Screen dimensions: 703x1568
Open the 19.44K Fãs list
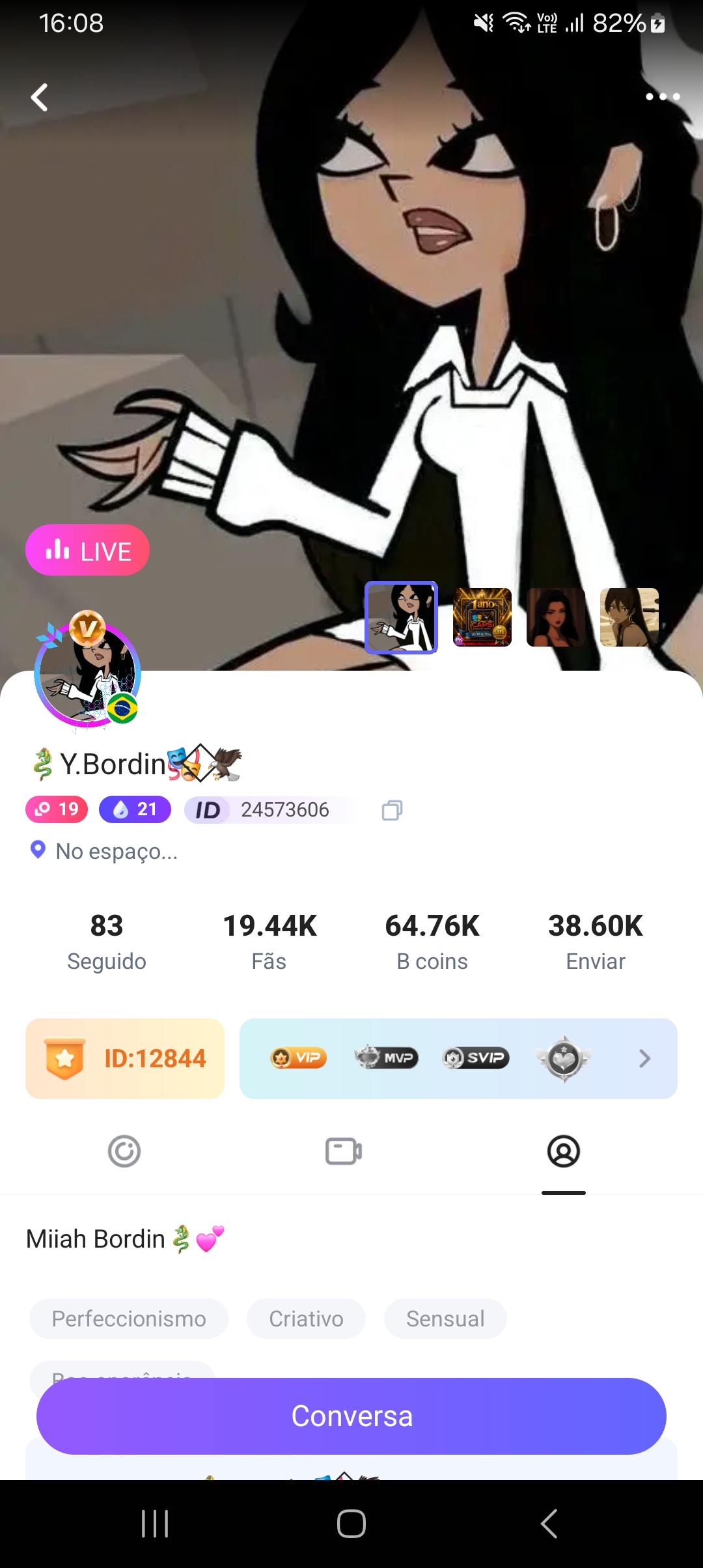[x=269, y=941]
